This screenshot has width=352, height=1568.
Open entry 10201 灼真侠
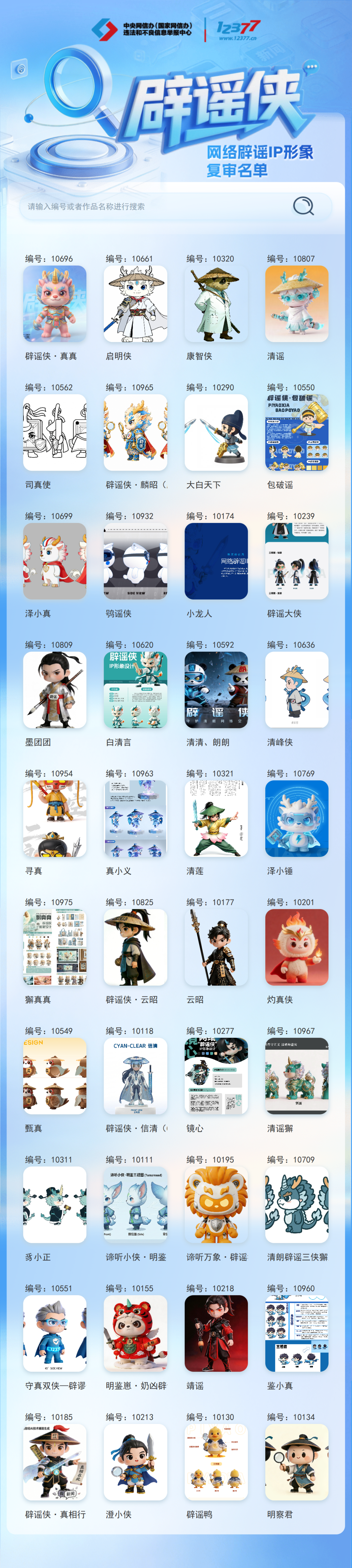click(x=297, y=948)
